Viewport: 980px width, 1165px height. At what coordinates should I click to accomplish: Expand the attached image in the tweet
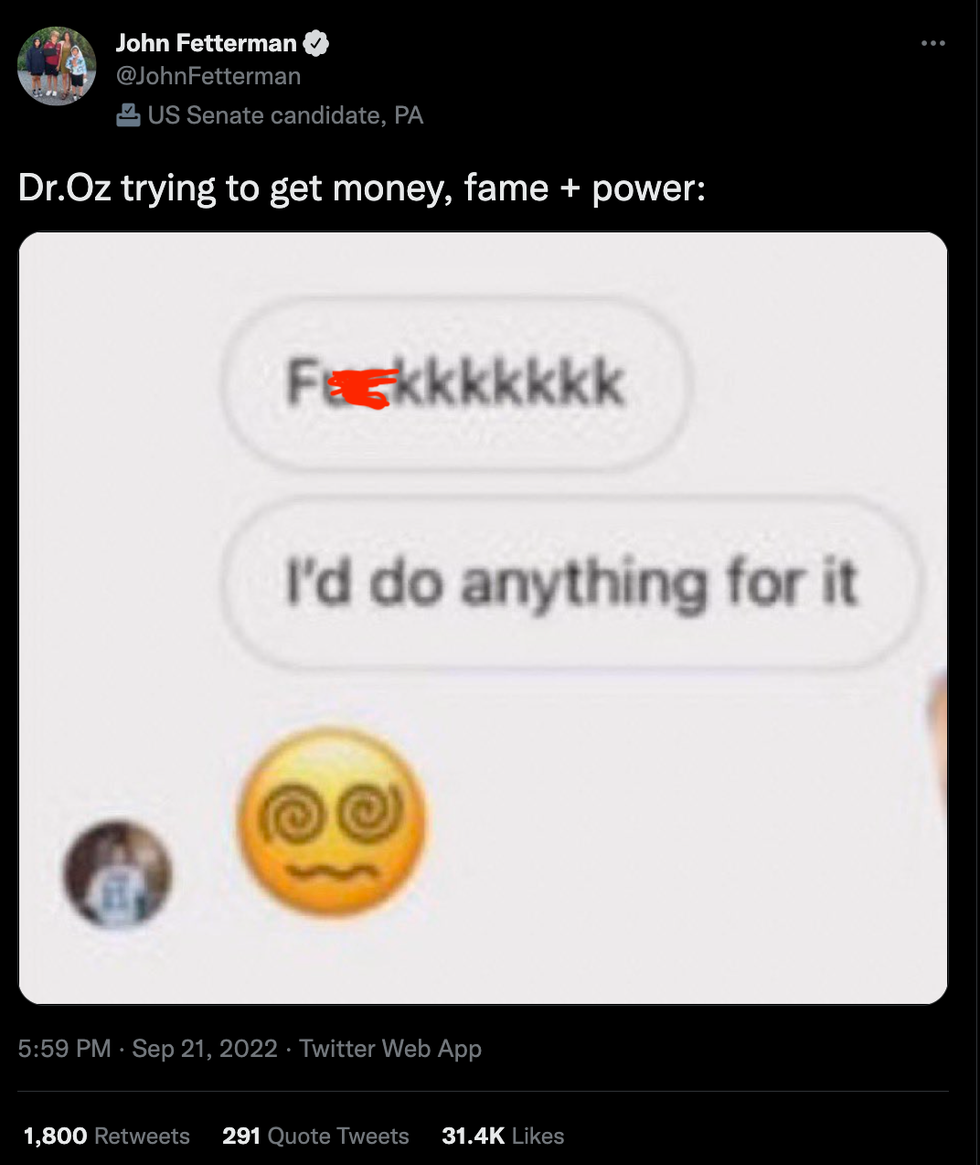(483, 618)
